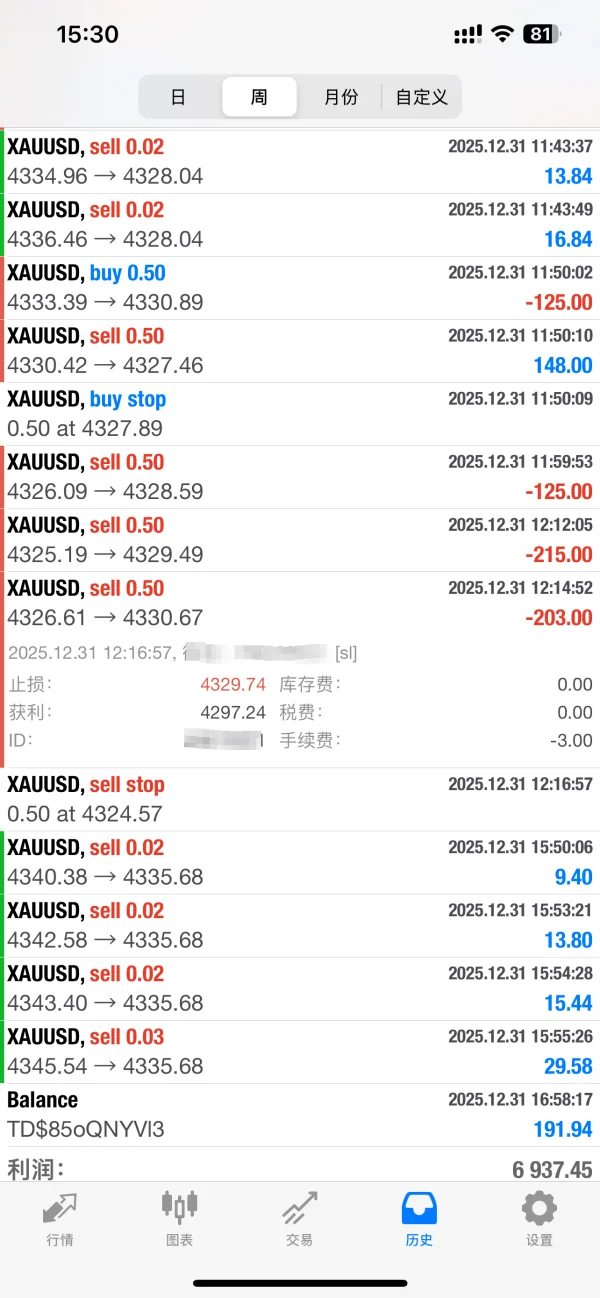Viewport: 600px width, 1298px height.
Task: Open the Balance entry of 191.94
Action: coord(300,1114)
